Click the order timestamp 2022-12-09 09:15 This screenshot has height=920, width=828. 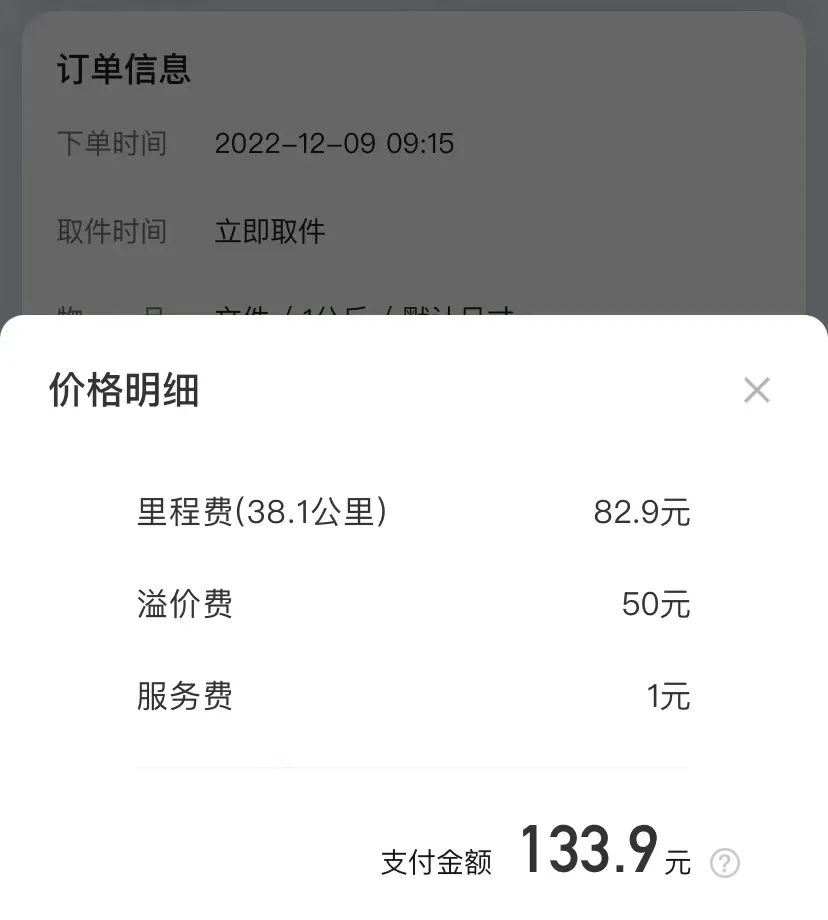click(x=335, y=143)
